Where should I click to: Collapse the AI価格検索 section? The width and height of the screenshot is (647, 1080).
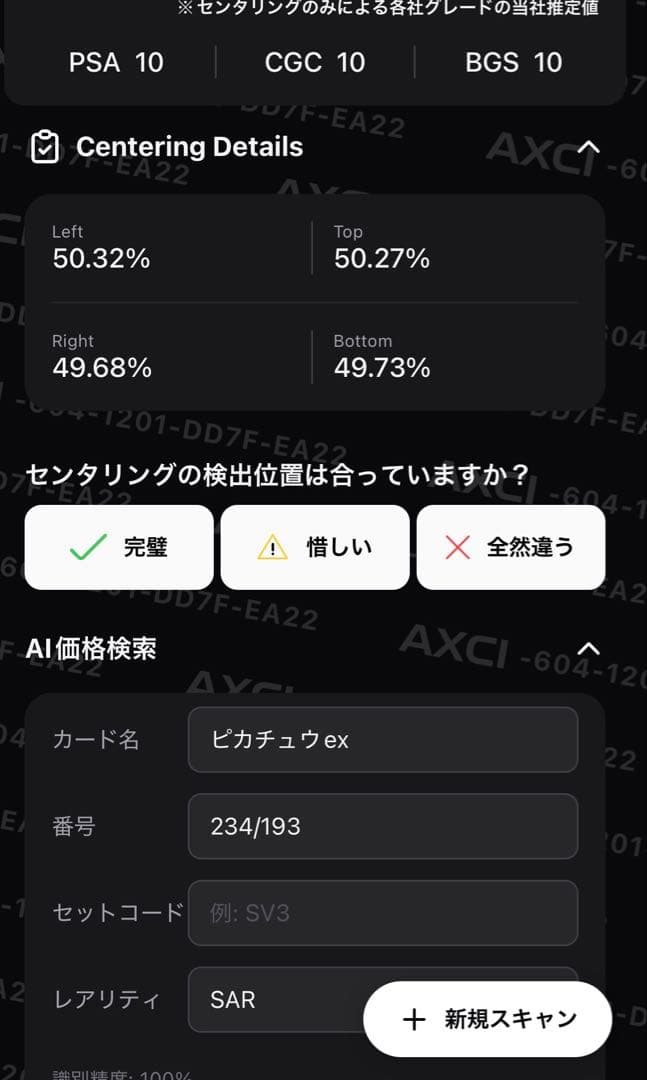pyautogui.click(x=588, y=649)
